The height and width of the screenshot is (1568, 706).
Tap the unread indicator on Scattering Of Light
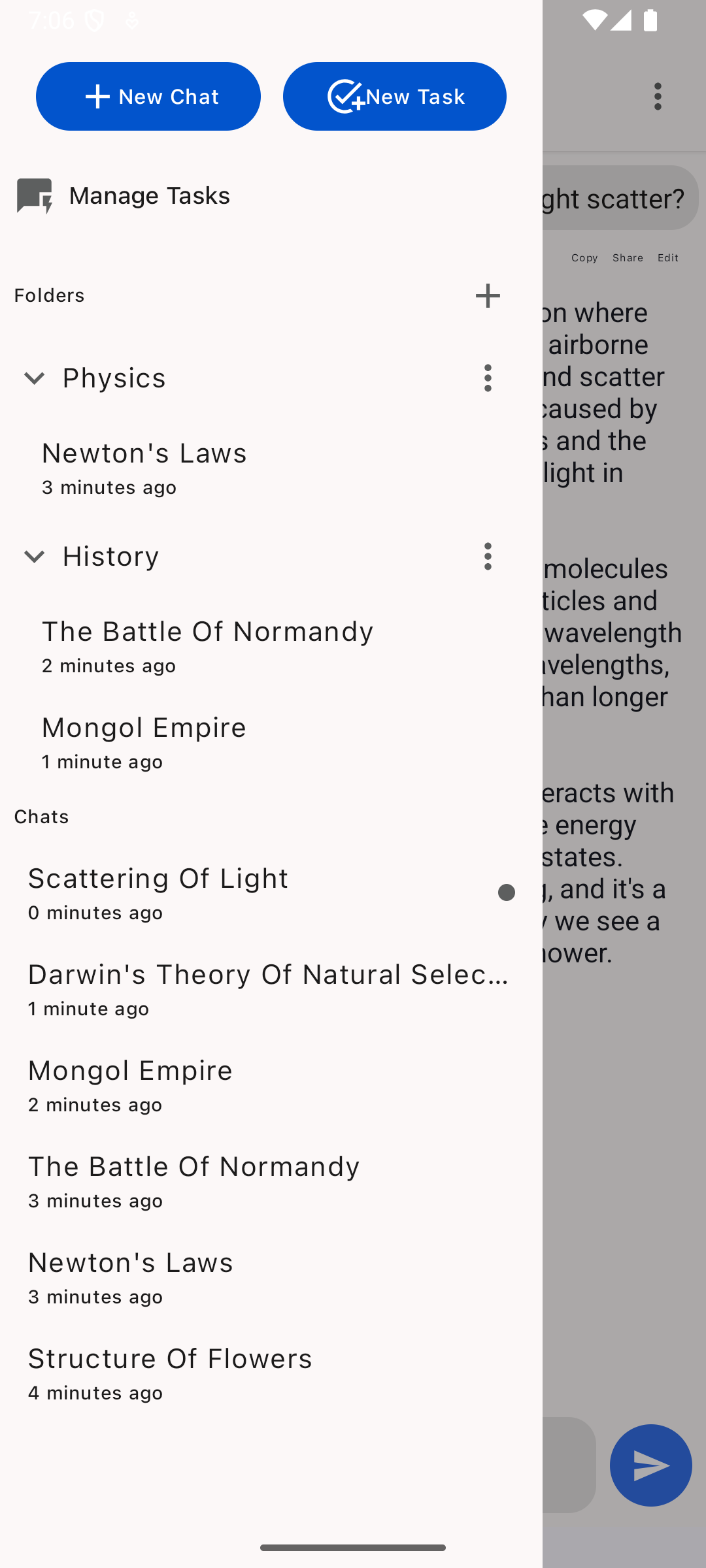(x=507, y=892)
